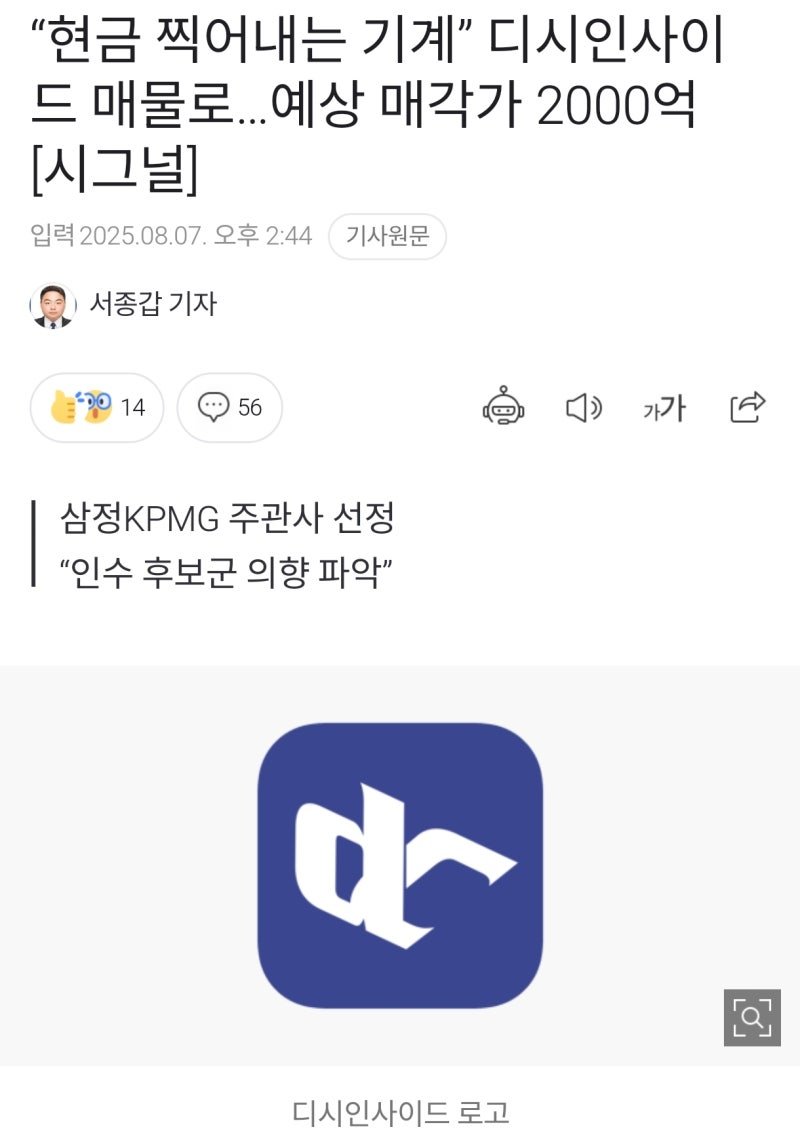This screenshot has height=1148, width=800.
Task: Share this article
Action: click(747, 407)
